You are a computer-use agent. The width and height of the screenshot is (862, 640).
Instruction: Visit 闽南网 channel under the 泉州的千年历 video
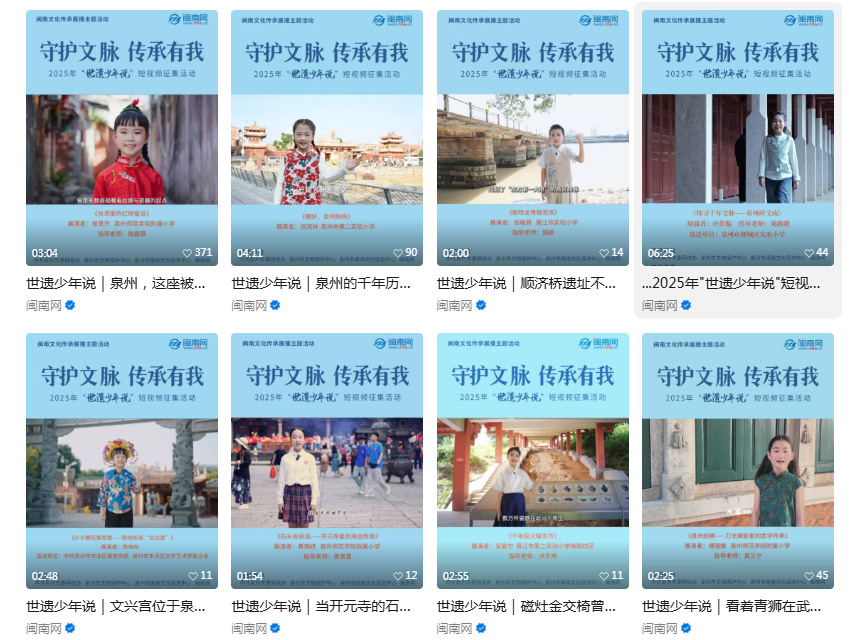(x=249, y=305)
